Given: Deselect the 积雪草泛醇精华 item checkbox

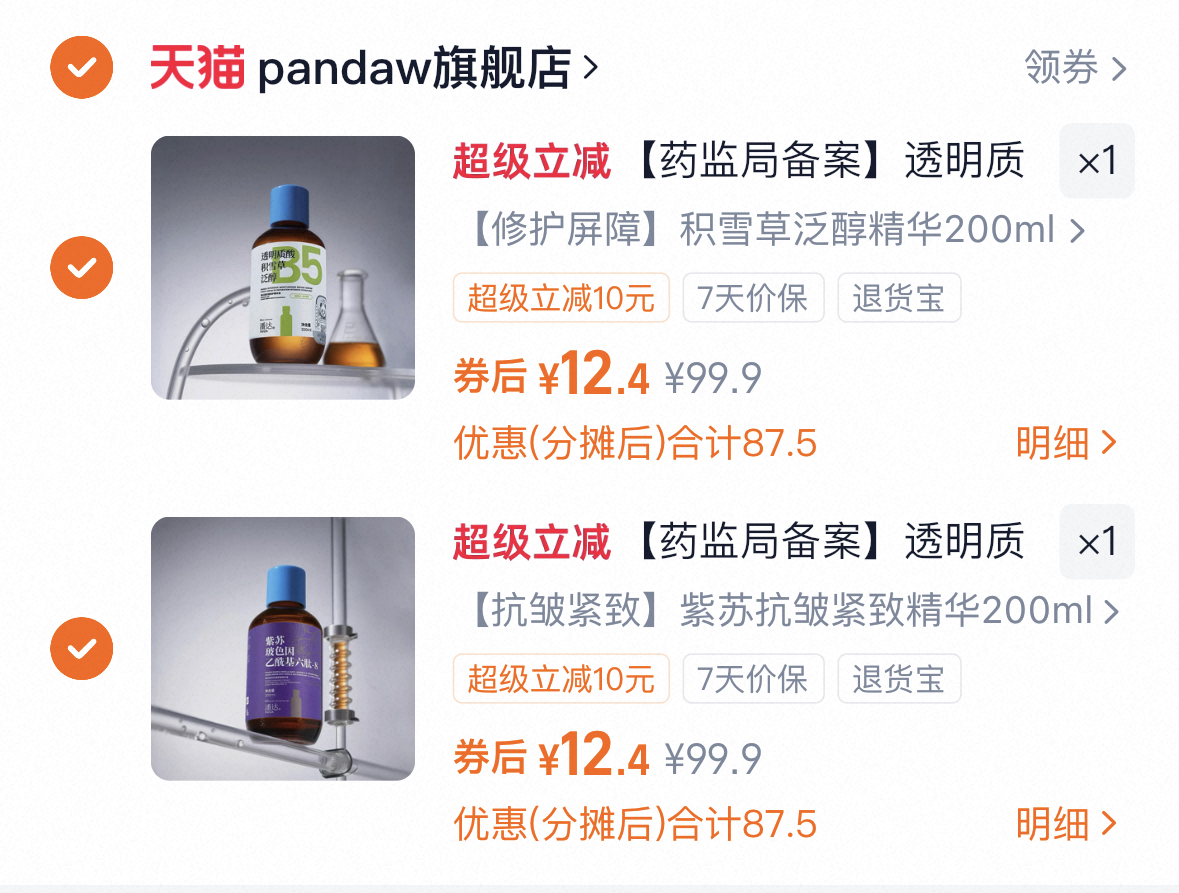Looking at the screenshot, I should [81, 268].
